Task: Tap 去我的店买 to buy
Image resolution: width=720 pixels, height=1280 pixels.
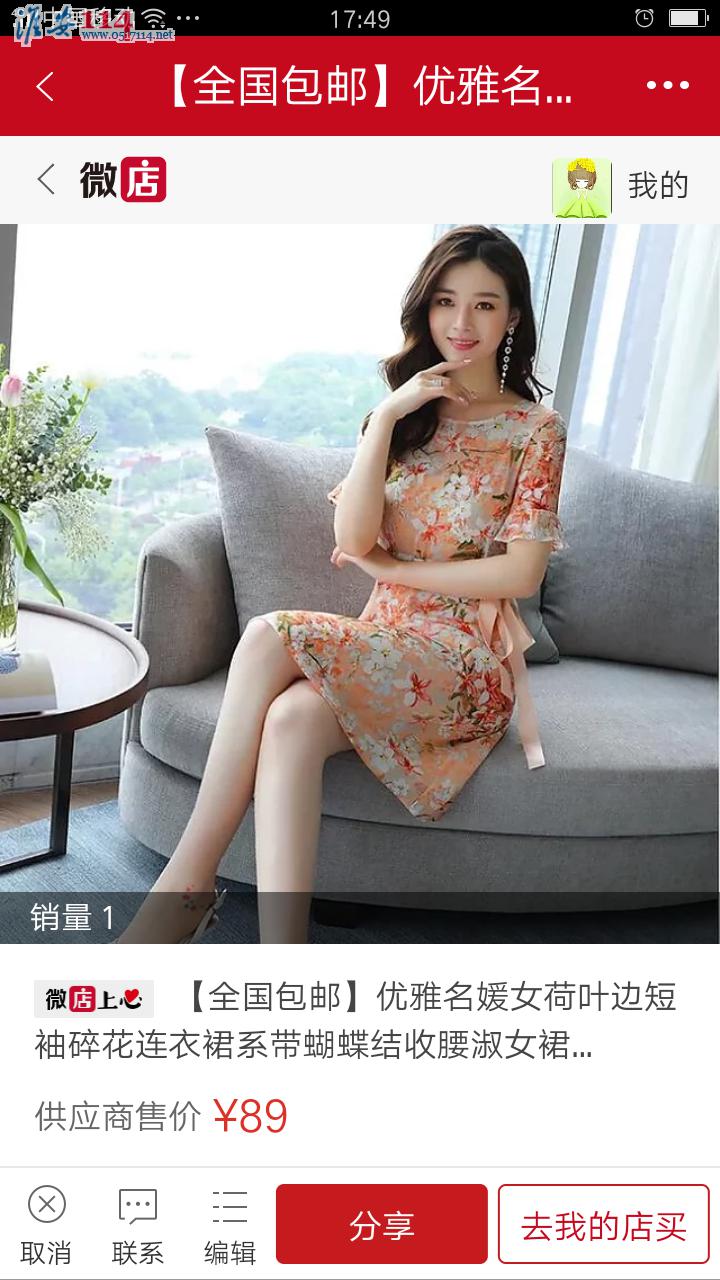Action: click(603, 1226)
